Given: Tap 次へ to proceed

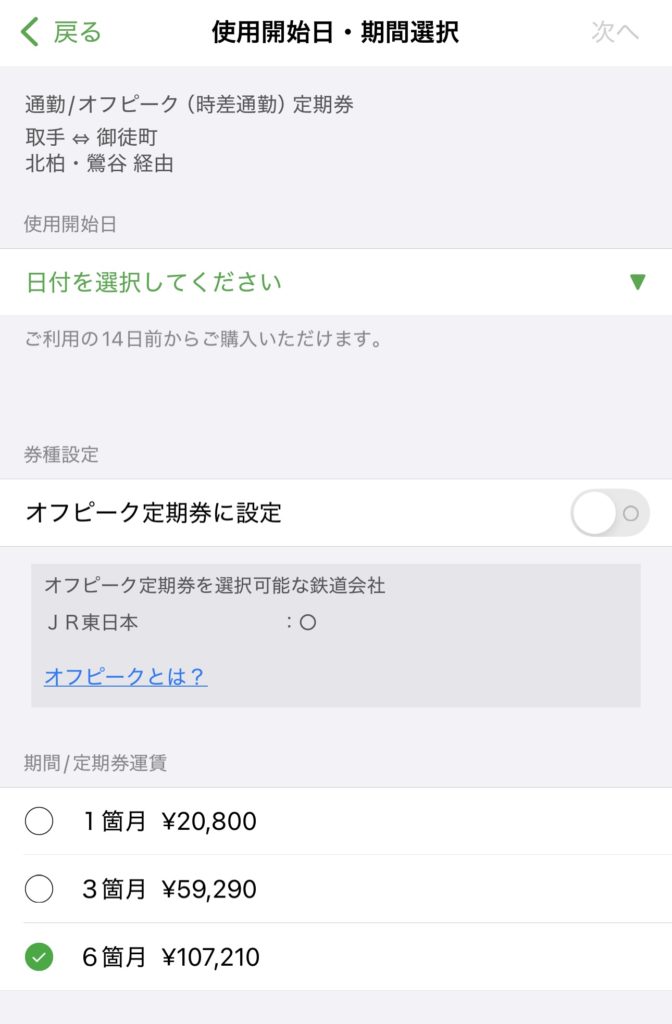Looking at the screenshot, I should tap(615, 32).
